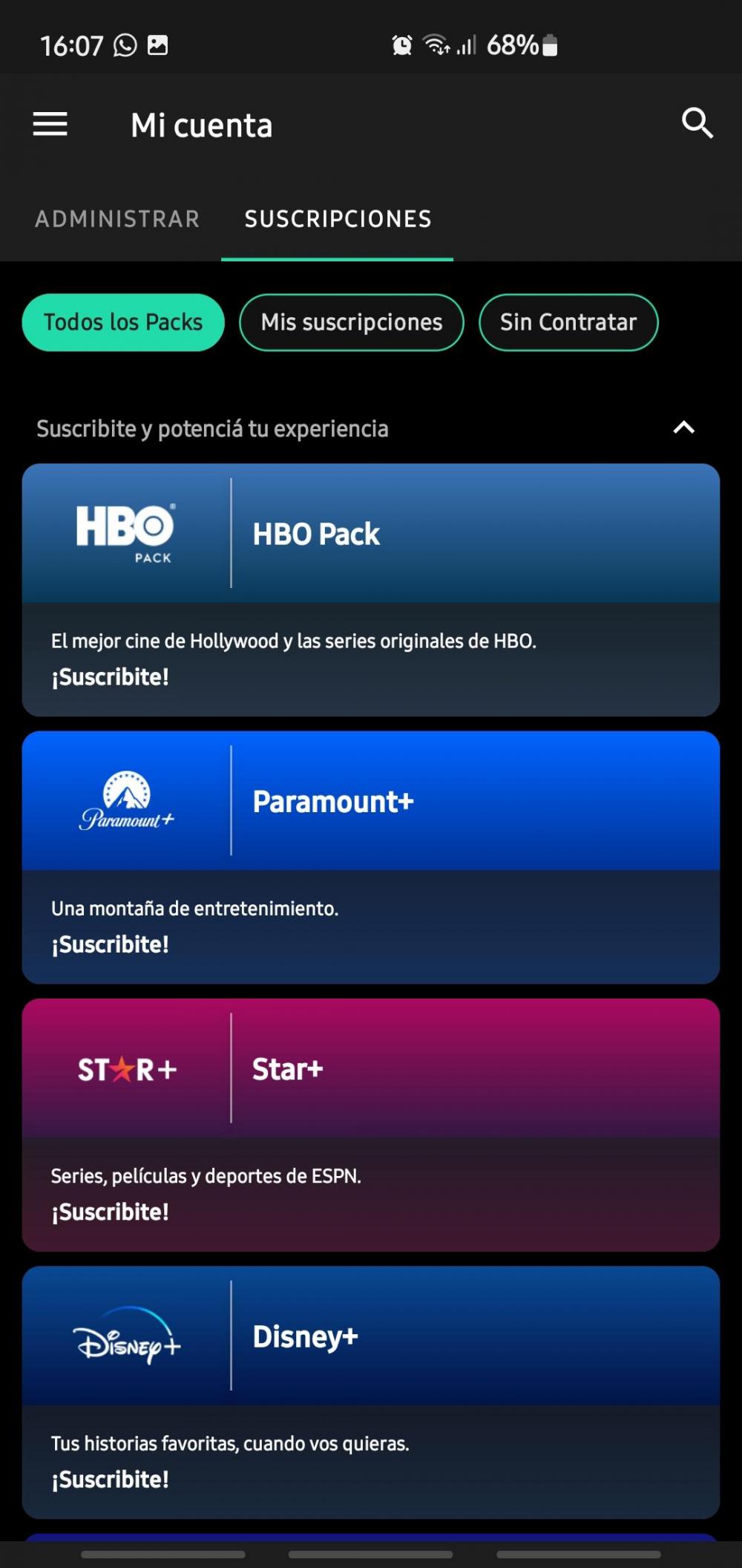The width and height of the screenshot is (742, 1568).
Task: Select the Paramount+ mountain logo
Action: (x=126, y=800)
